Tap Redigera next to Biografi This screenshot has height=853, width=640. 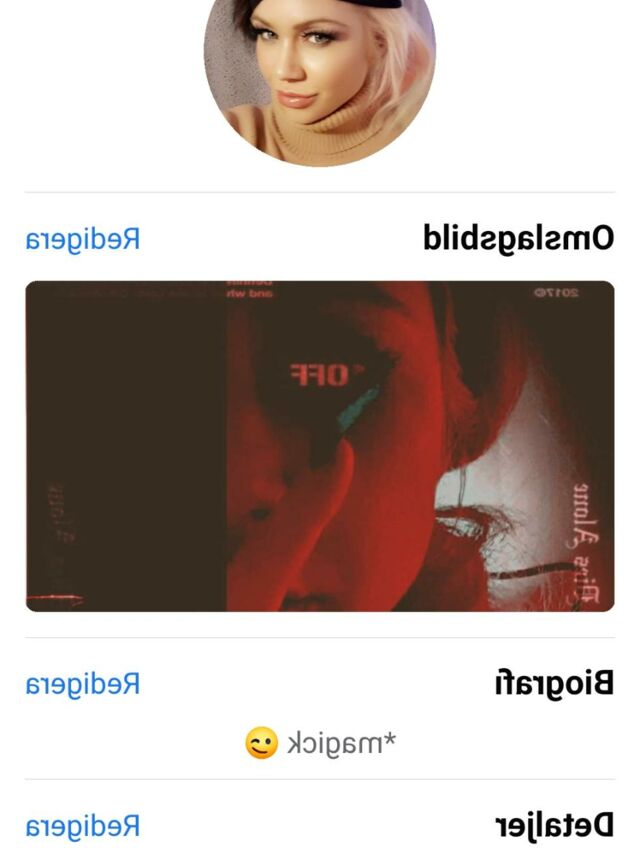83,684
